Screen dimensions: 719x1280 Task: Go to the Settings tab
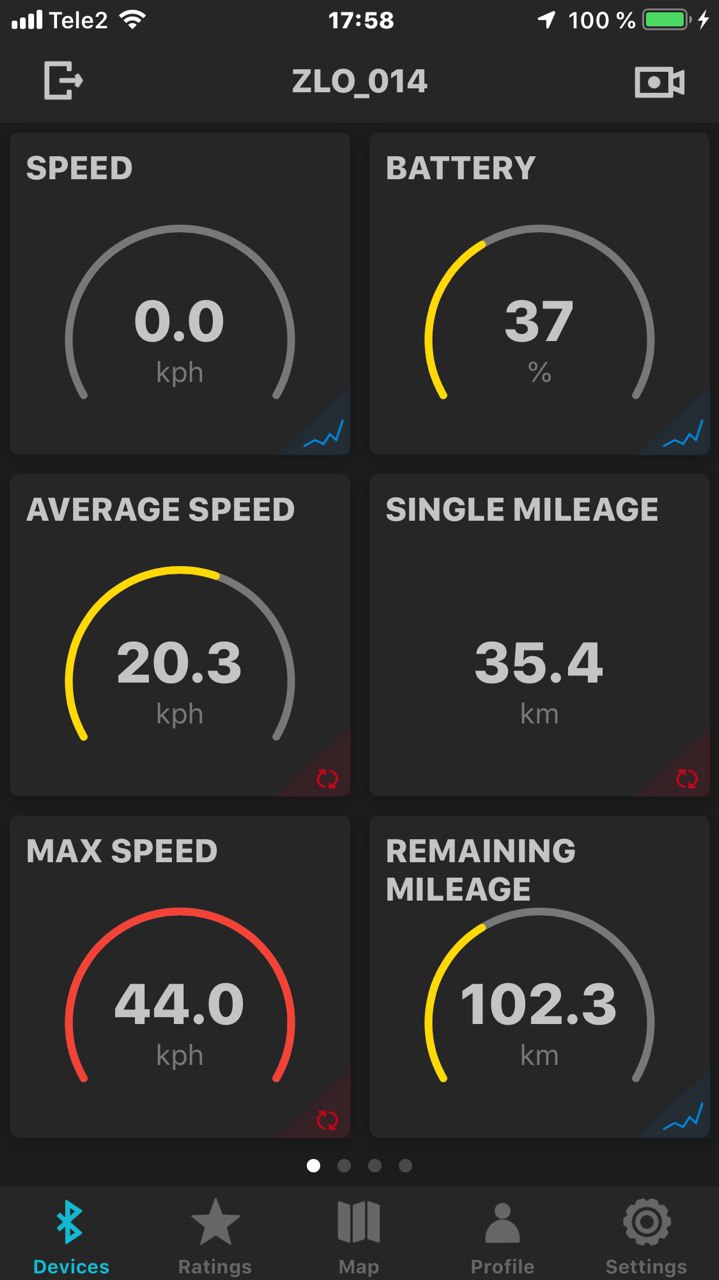coord(646,1238)
